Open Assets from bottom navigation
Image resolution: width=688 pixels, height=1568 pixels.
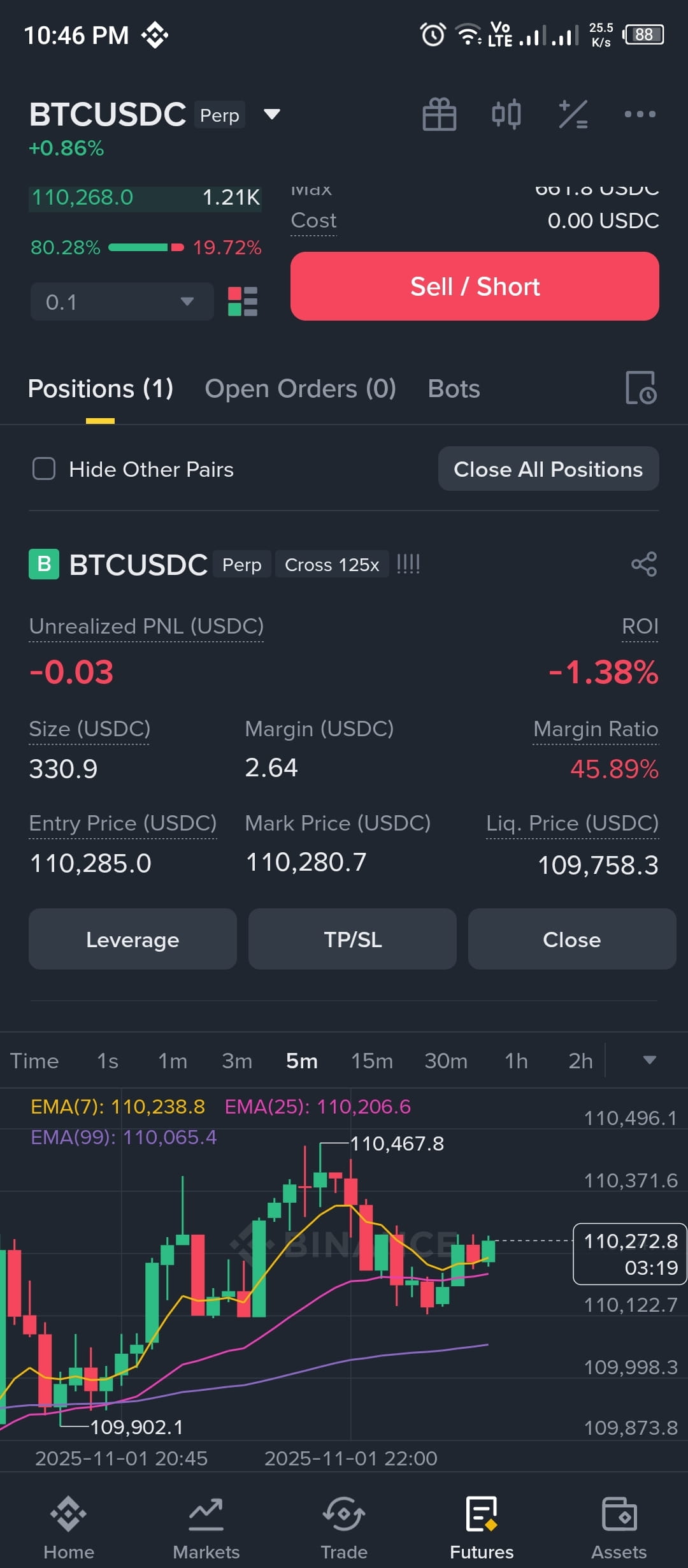(619, 1530)
